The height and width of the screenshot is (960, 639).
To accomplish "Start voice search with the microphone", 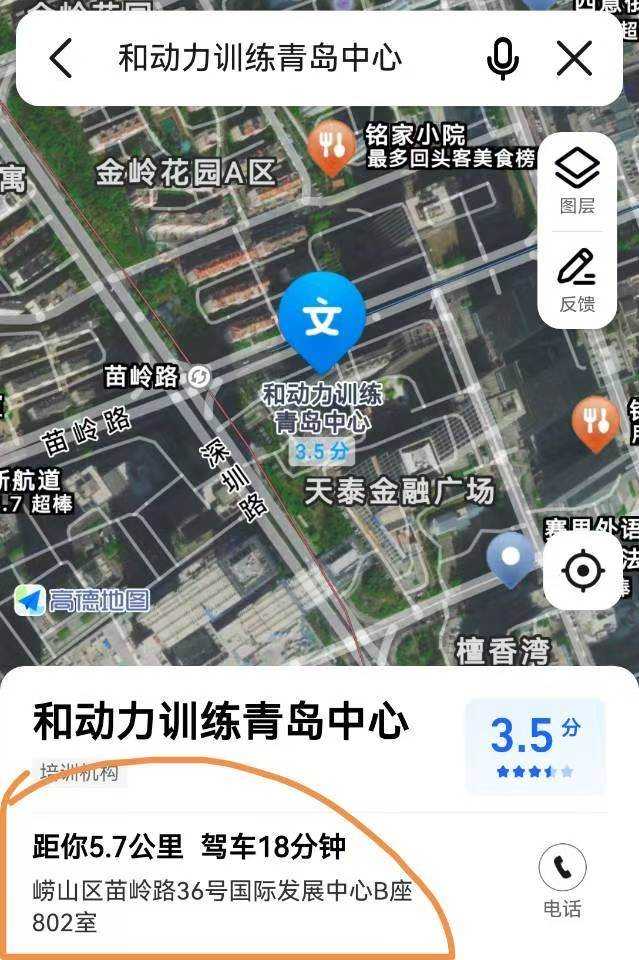I will (x=503, y=59).
